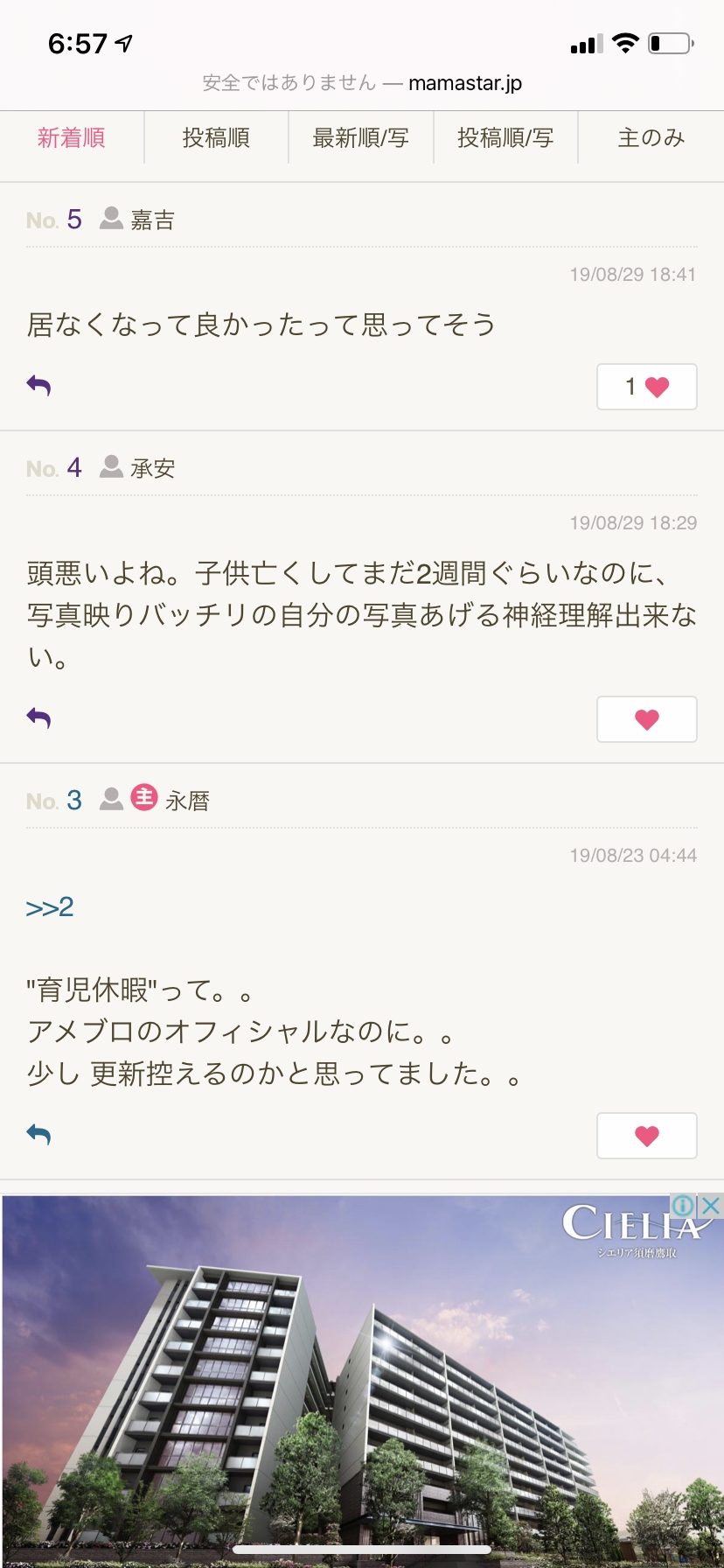Screen dimensions: 724x1568
Task: Jump to the referenced comment >>2
Action: tap(50, 907)
